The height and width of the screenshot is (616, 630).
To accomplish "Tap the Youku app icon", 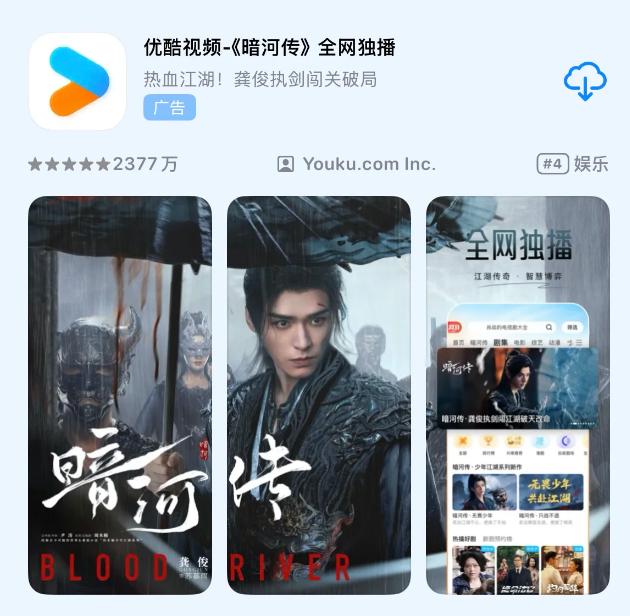I will (78, 82).
